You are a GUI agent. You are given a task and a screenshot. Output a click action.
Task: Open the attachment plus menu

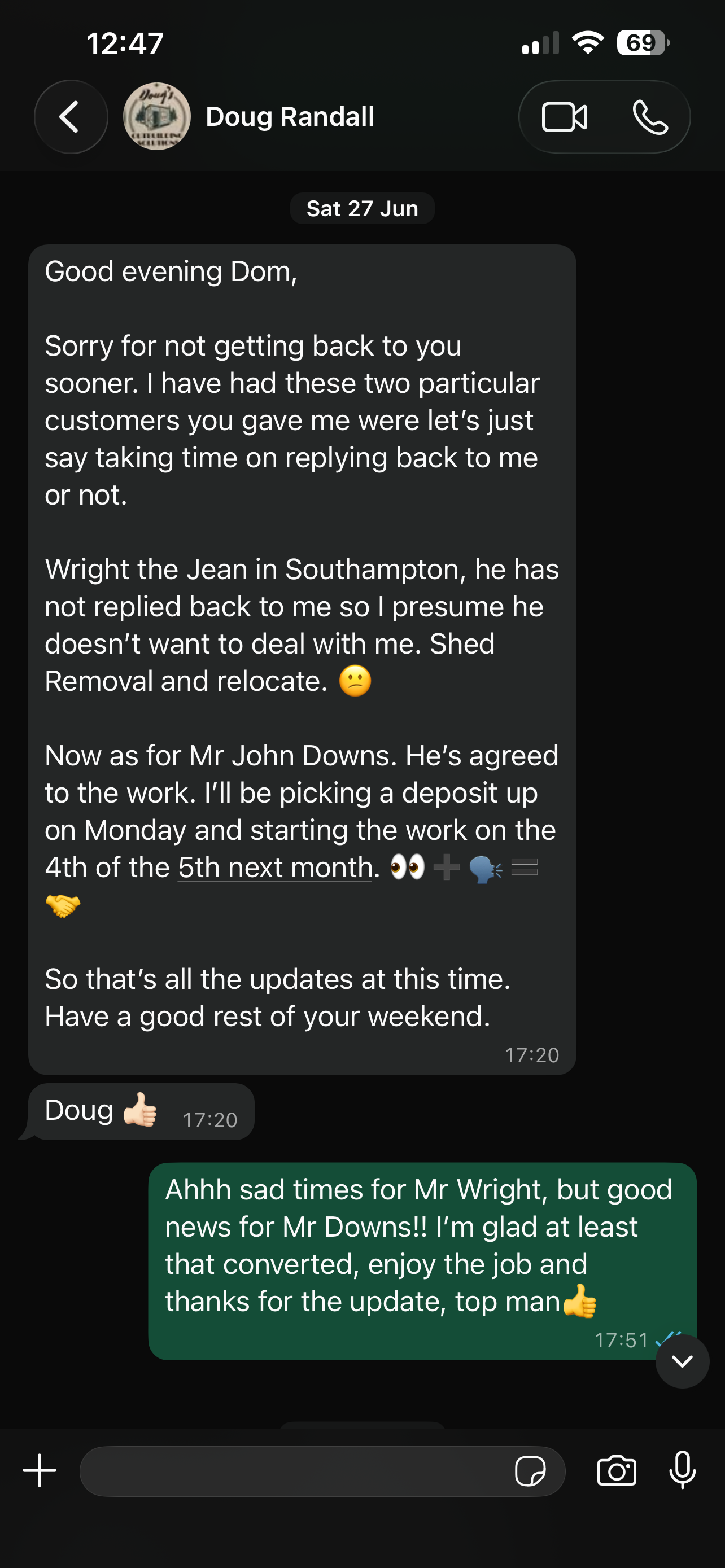pyautogui.click(x=40, y=1470)
